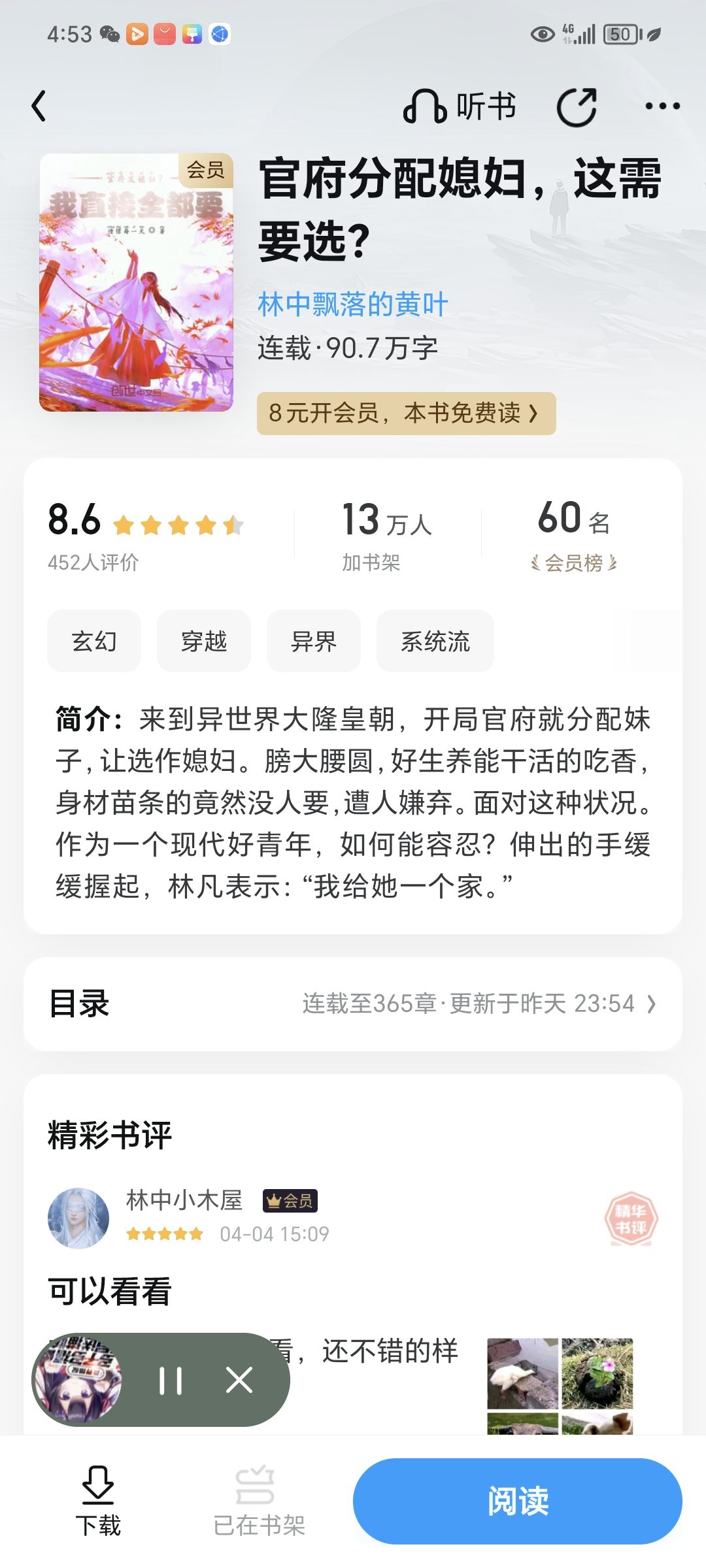706x1568 pixels.
Task: Share this book
Action: (x=577, y=106)
